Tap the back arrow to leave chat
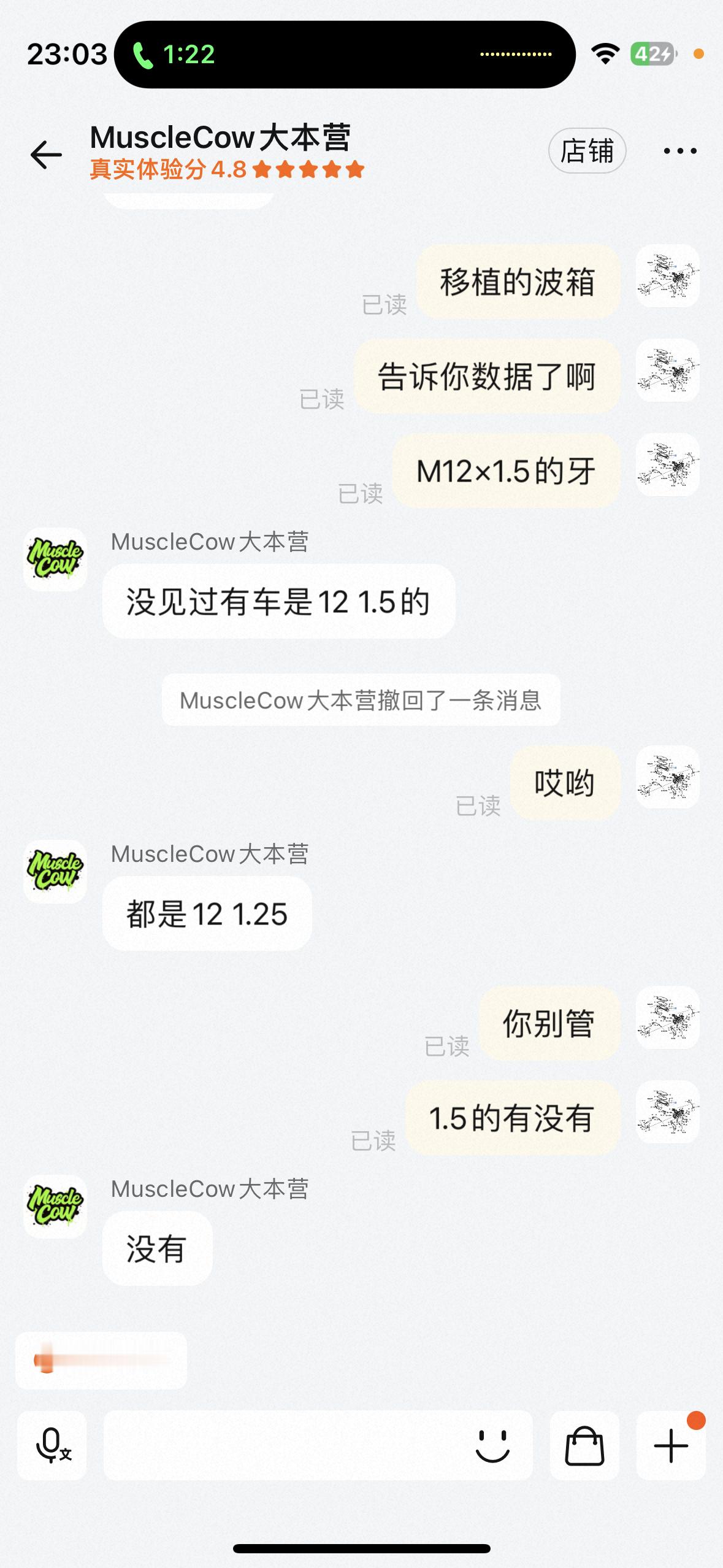723x1568 pixels. [44, 152]
